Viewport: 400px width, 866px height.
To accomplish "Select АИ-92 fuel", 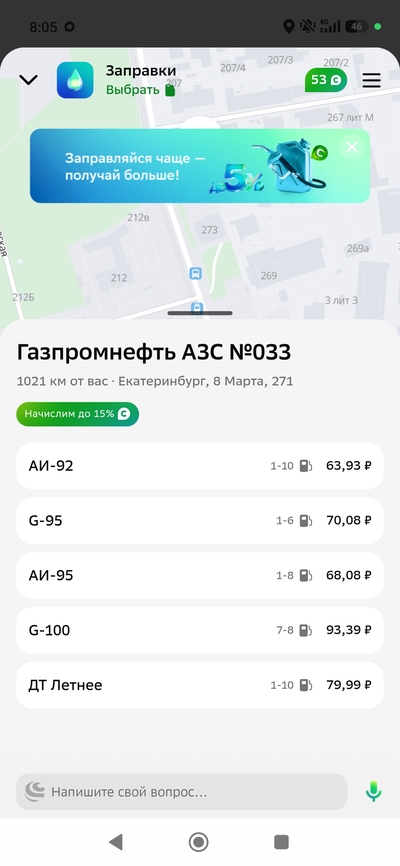I will 200,466.
